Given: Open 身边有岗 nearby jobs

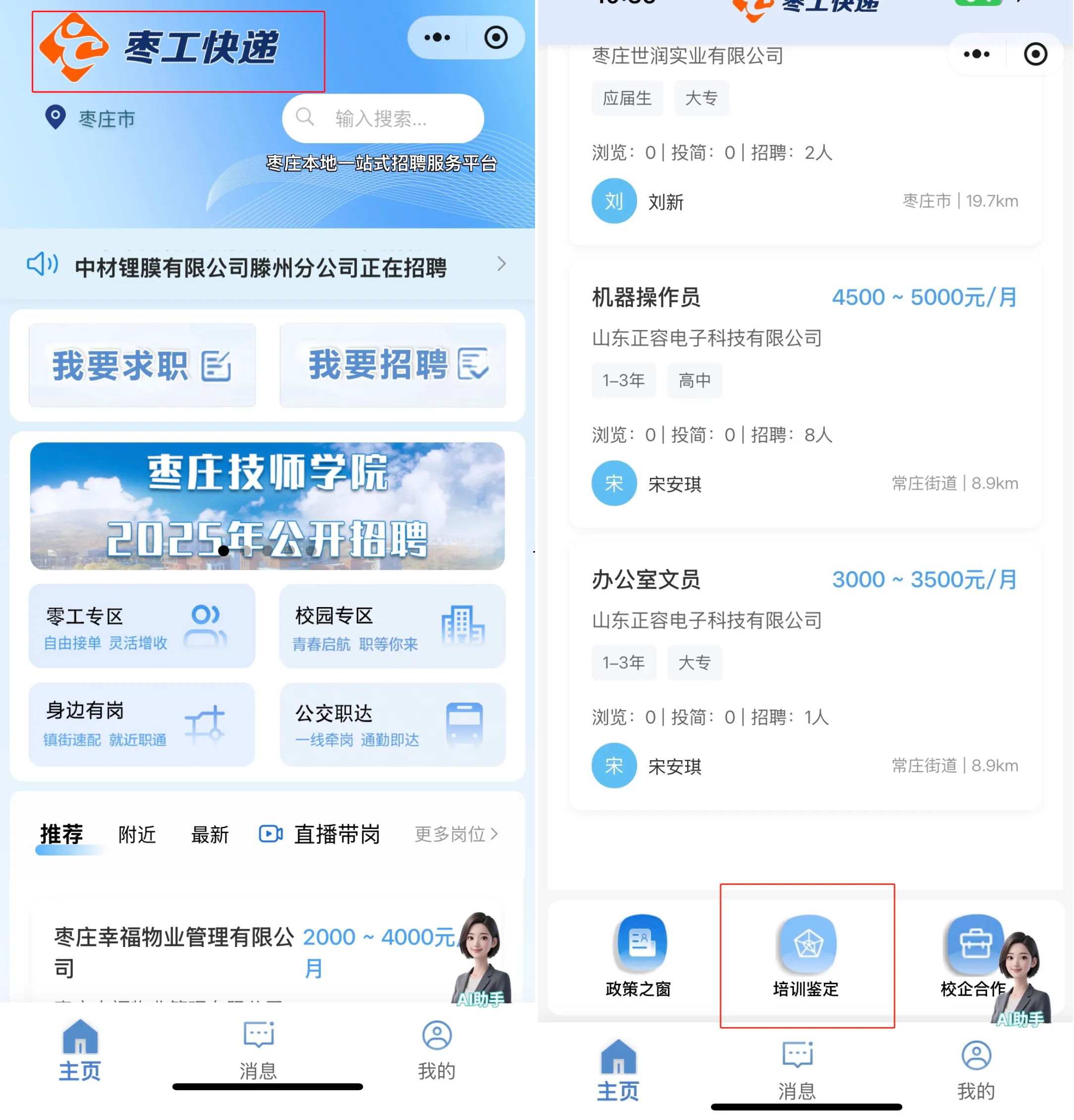Looking at the screenshot, I should [142, 724].
